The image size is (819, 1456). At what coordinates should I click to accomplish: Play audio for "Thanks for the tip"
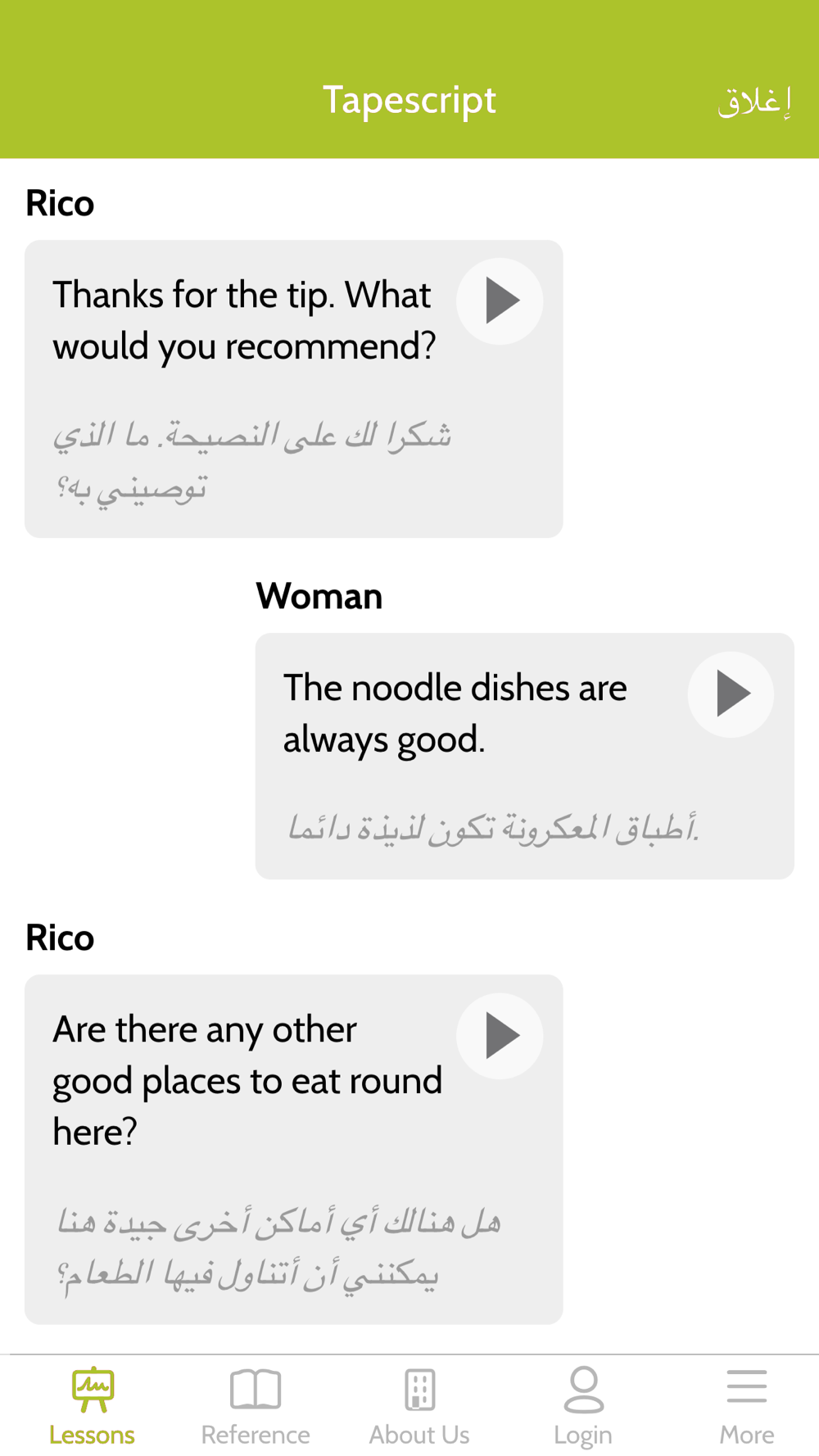[x=500, y=301]
